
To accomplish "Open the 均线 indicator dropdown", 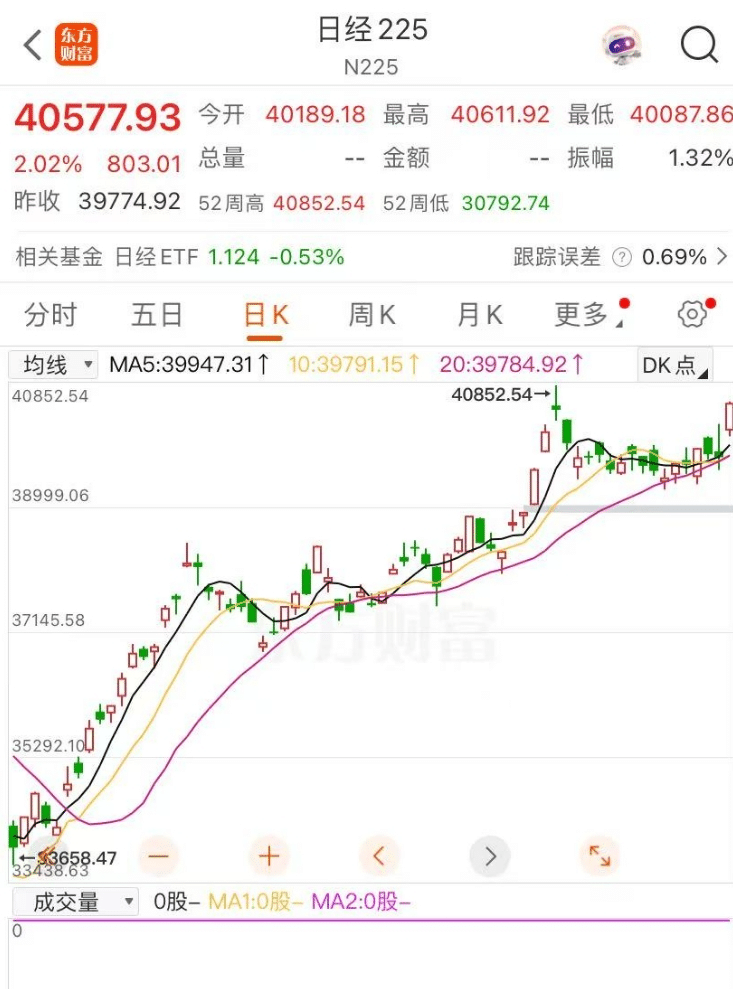I will [52, 364].
